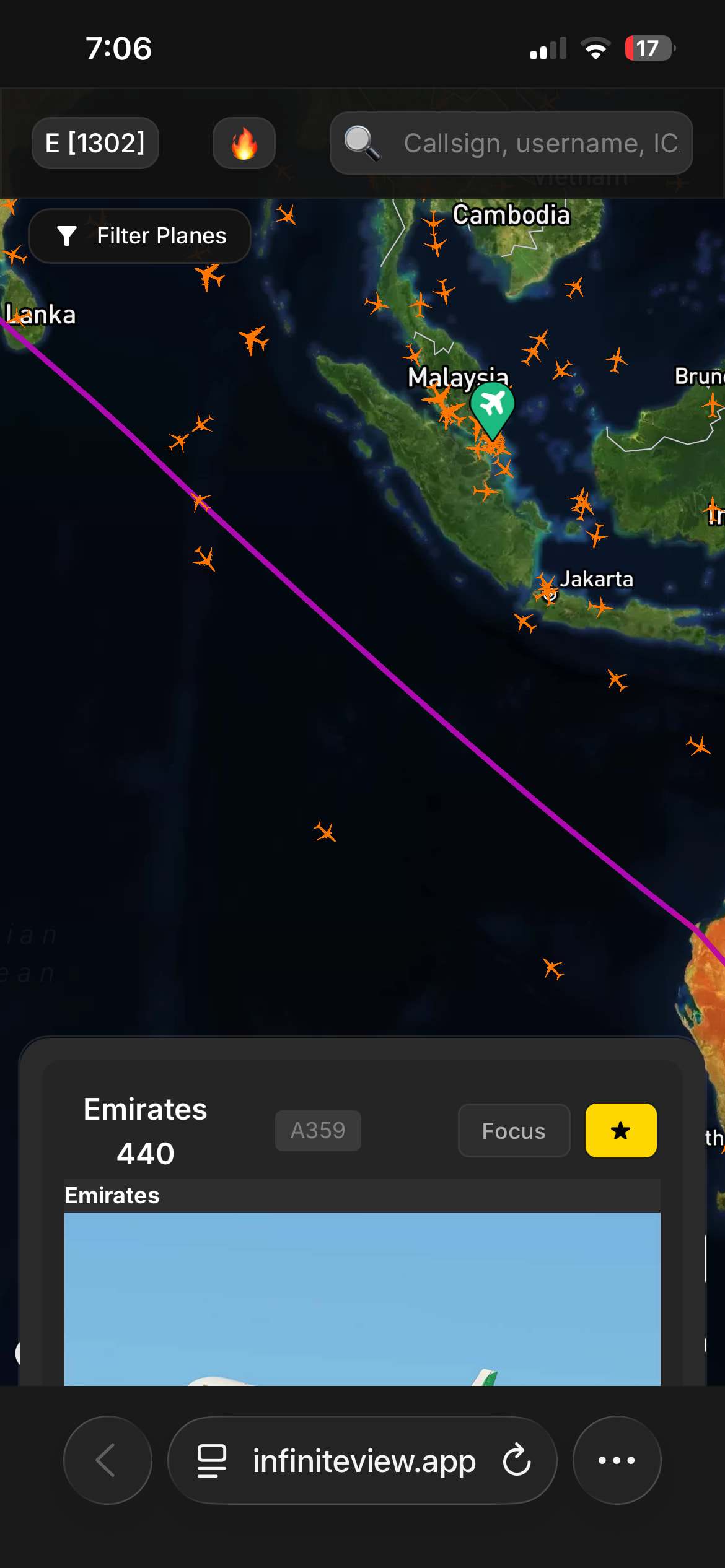Focus the map on Emirates 440

514,1130
